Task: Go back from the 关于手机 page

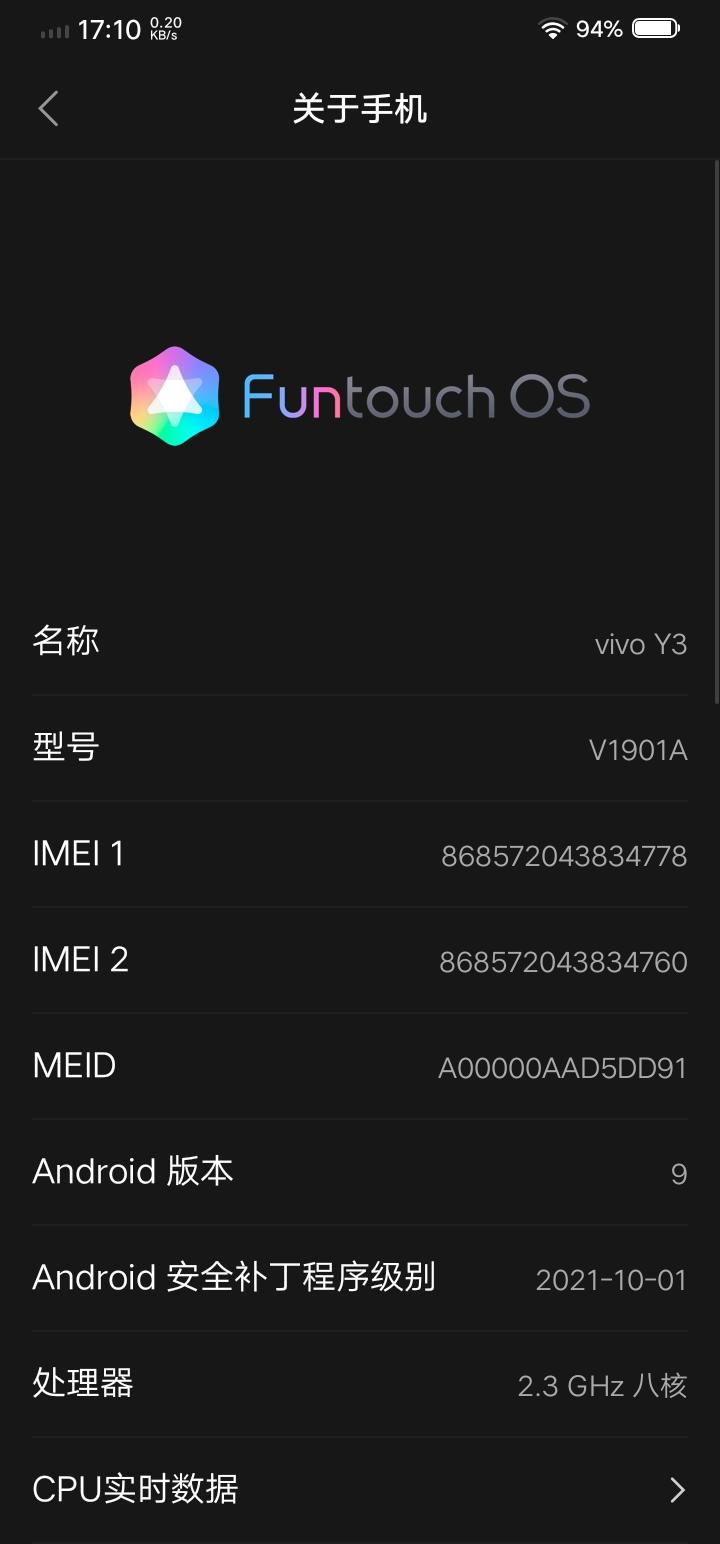Action: point(48,109)
